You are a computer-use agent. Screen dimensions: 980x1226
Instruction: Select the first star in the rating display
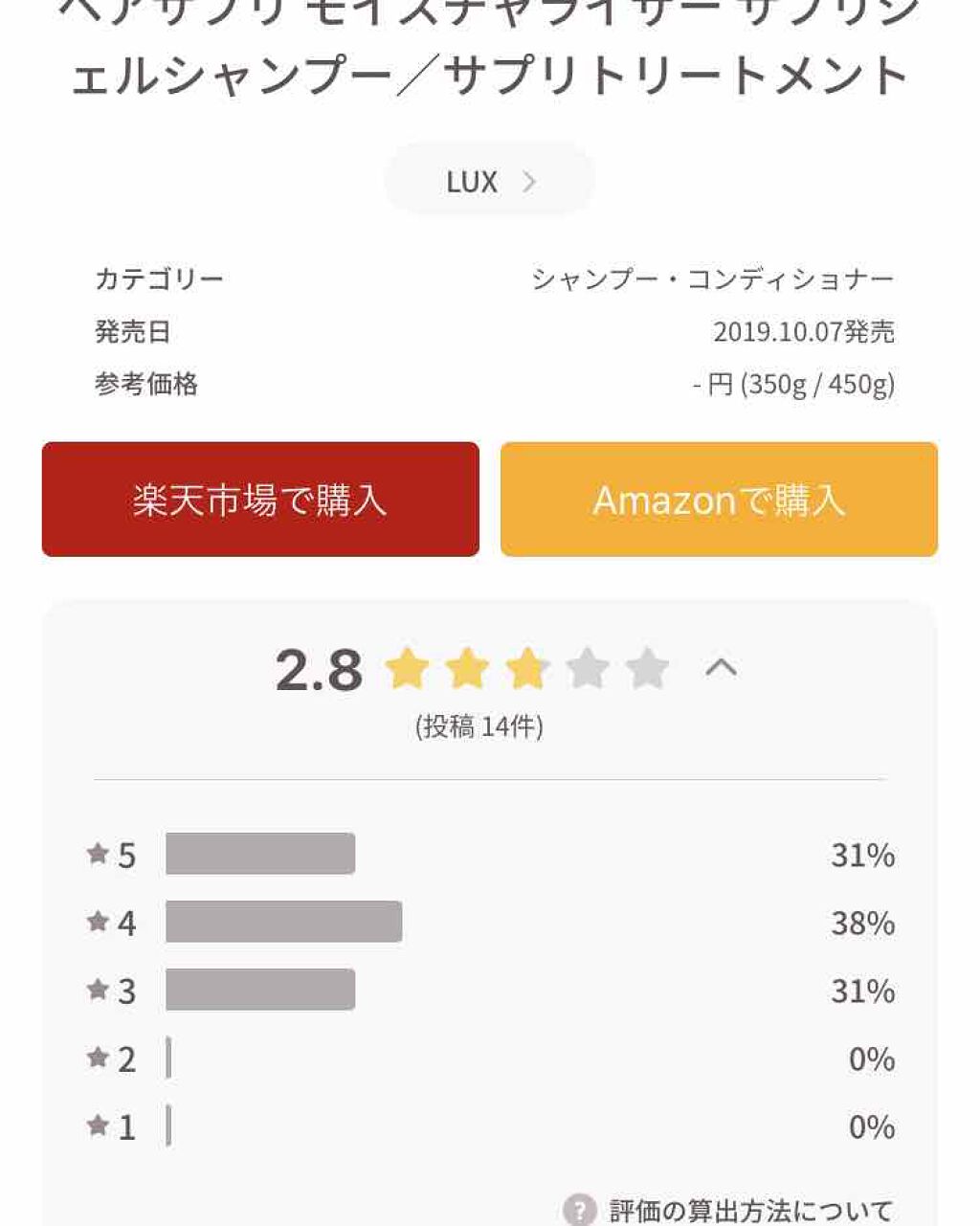[406, 670]
